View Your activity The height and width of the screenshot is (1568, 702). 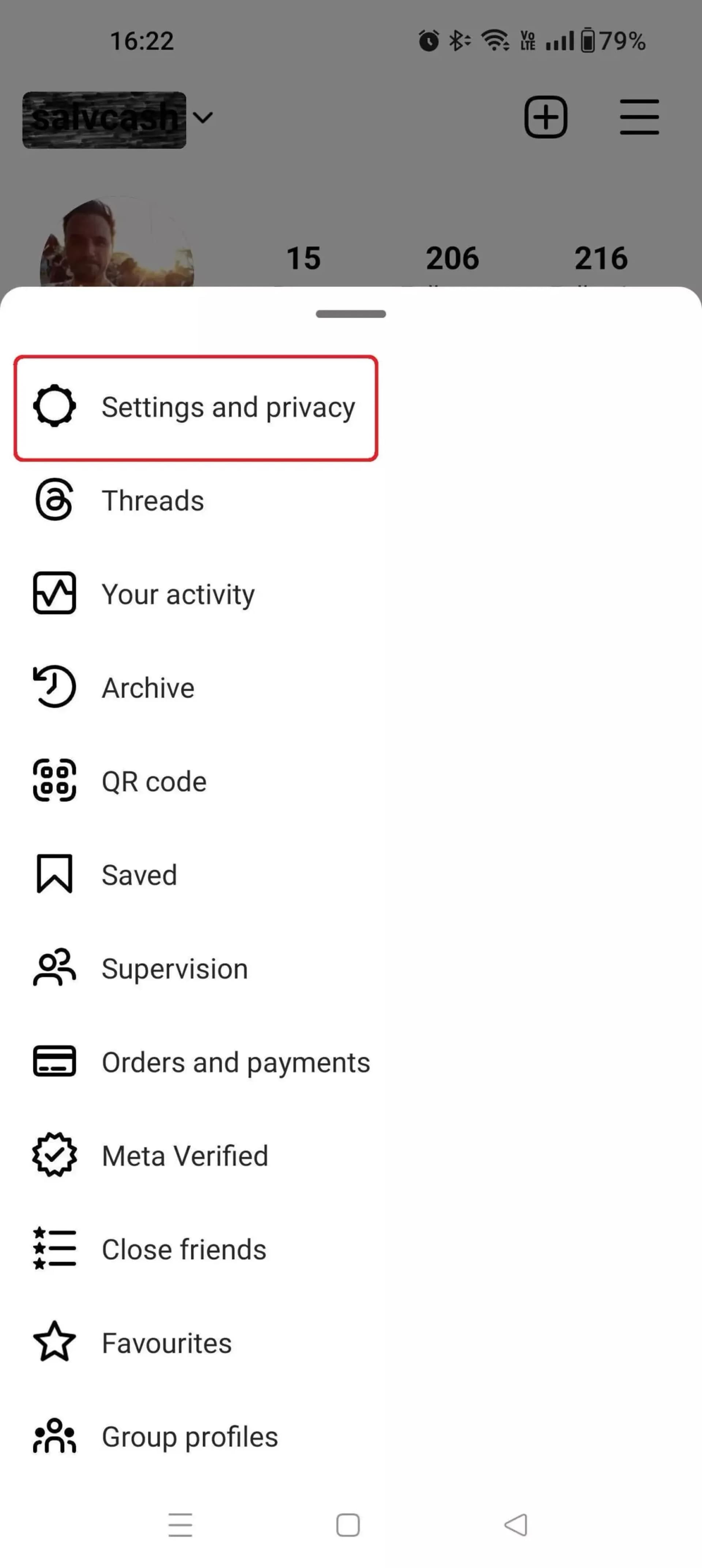click(178, 595)
